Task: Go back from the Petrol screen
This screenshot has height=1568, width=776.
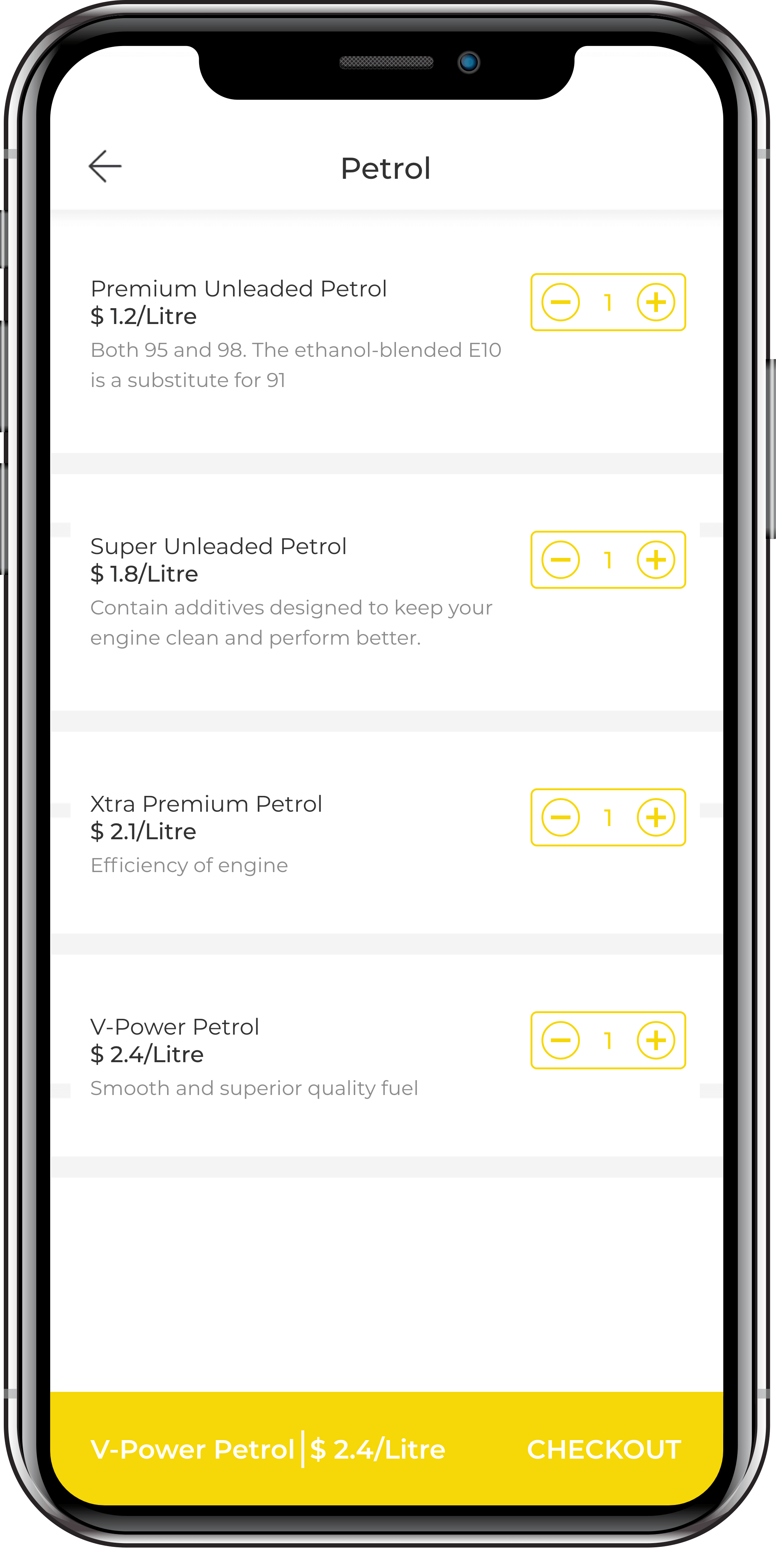Action: click(x=105, y=166)
